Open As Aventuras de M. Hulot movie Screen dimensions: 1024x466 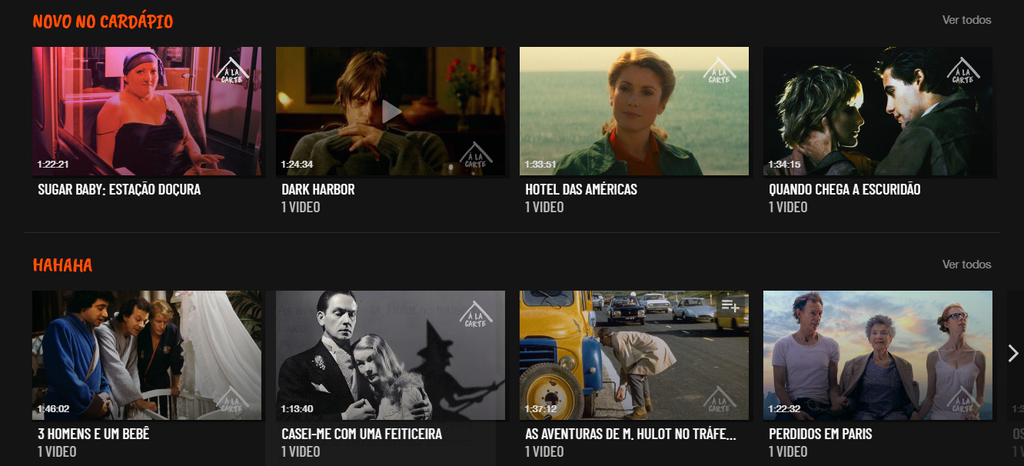pyautogui.click(x=634, y=355)
